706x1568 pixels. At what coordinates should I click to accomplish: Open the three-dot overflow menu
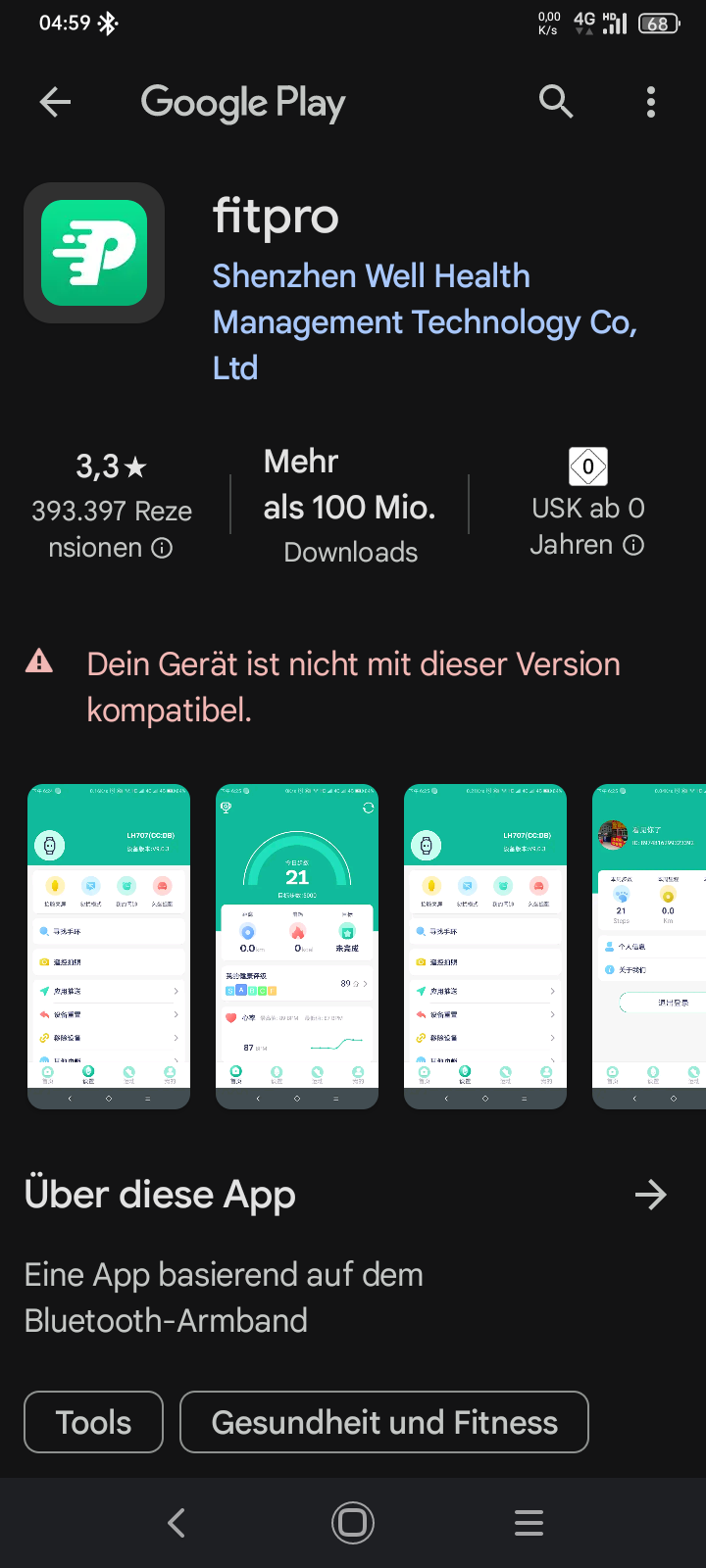(651, 102)
